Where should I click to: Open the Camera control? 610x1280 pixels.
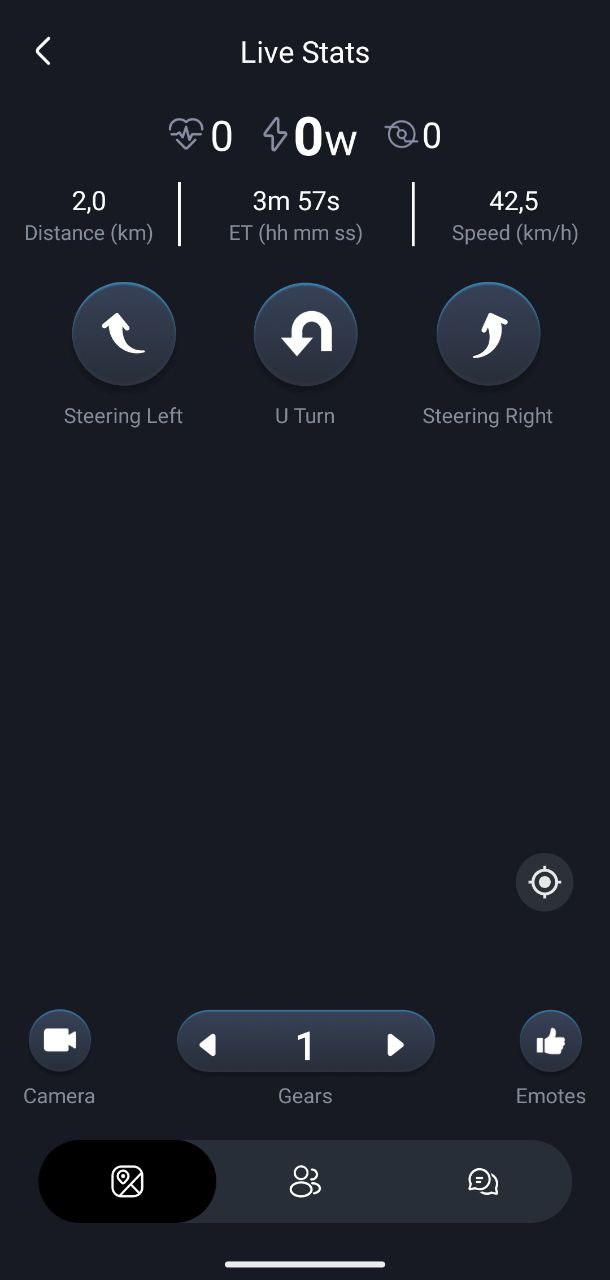coord(60,1041)
